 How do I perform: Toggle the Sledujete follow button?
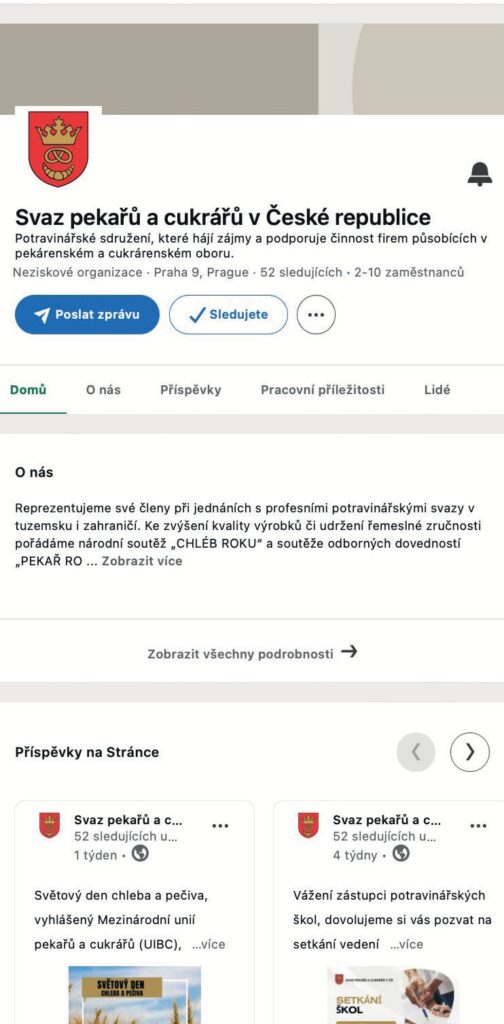(x=228, y=315)
